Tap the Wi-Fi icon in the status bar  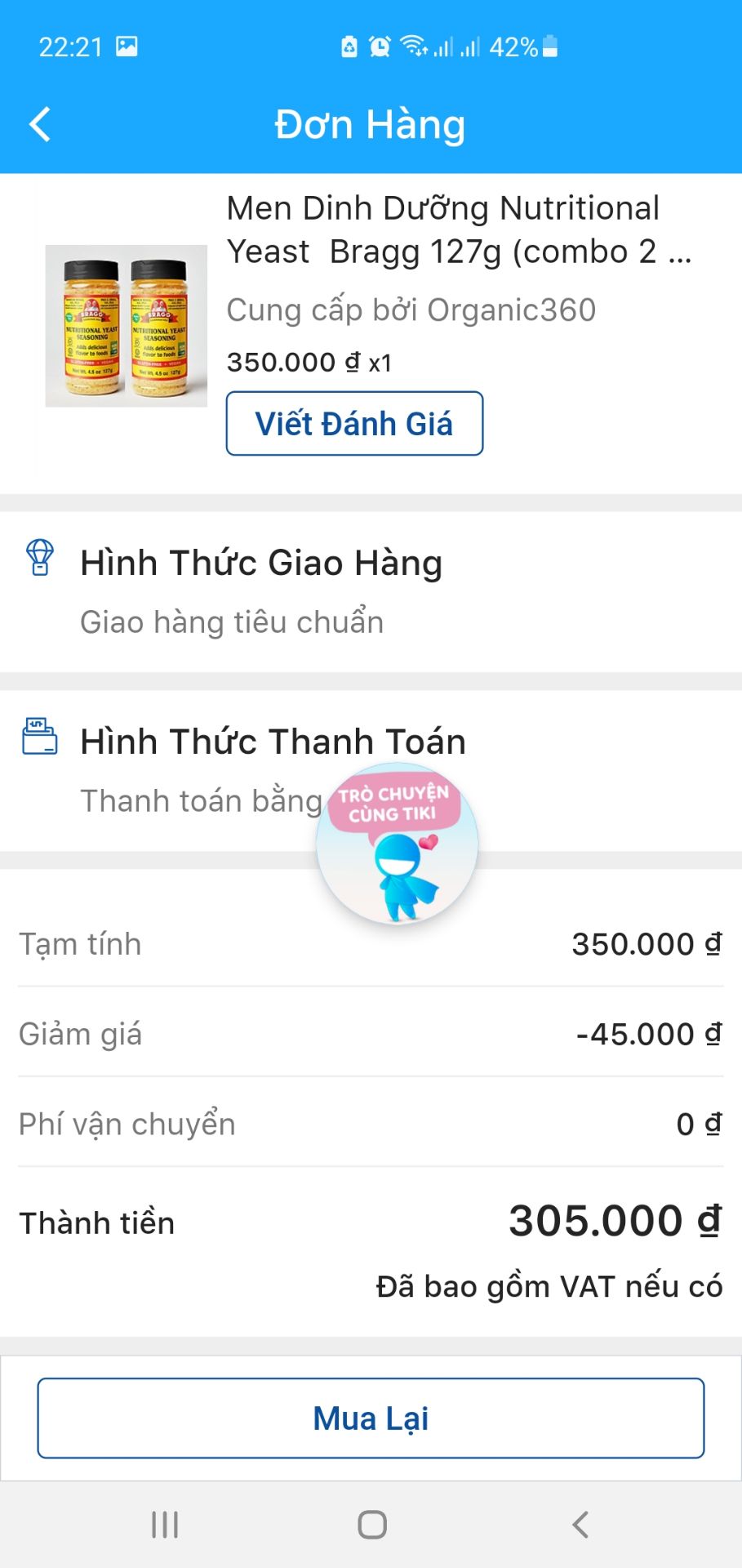coord(415,47)
